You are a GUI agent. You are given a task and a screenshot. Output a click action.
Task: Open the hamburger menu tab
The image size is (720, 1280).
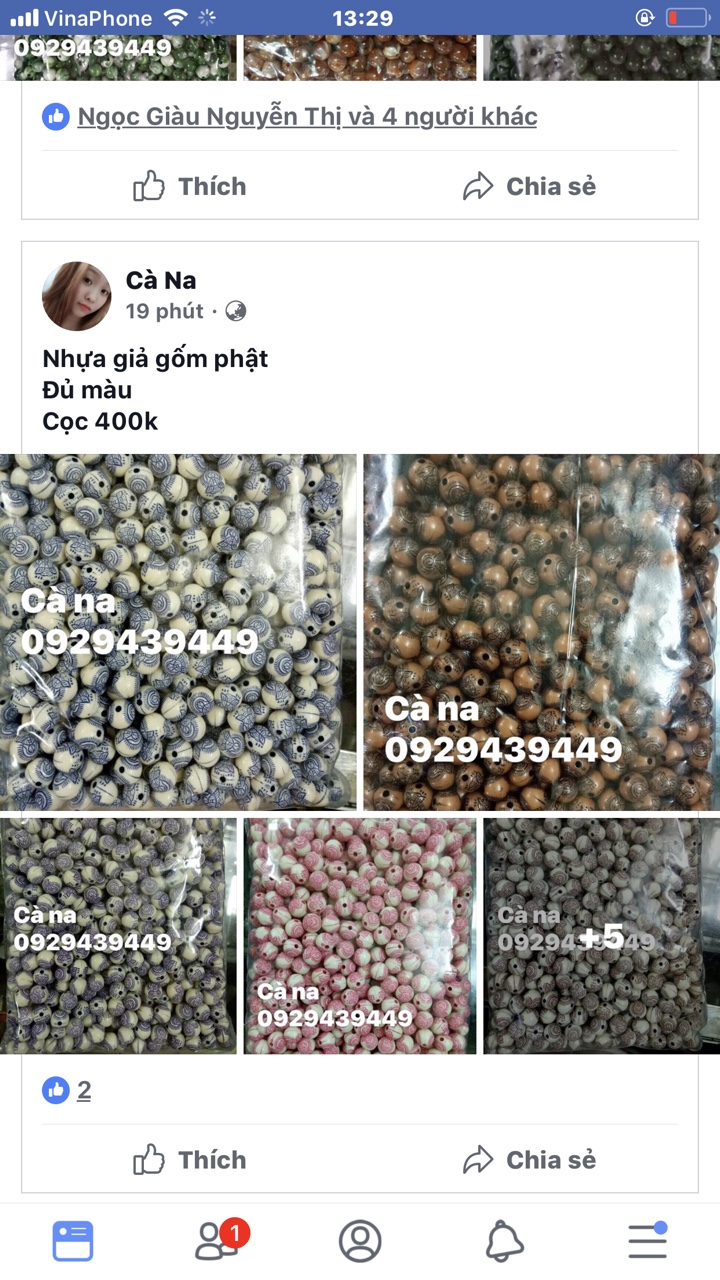coord(648,1241)
